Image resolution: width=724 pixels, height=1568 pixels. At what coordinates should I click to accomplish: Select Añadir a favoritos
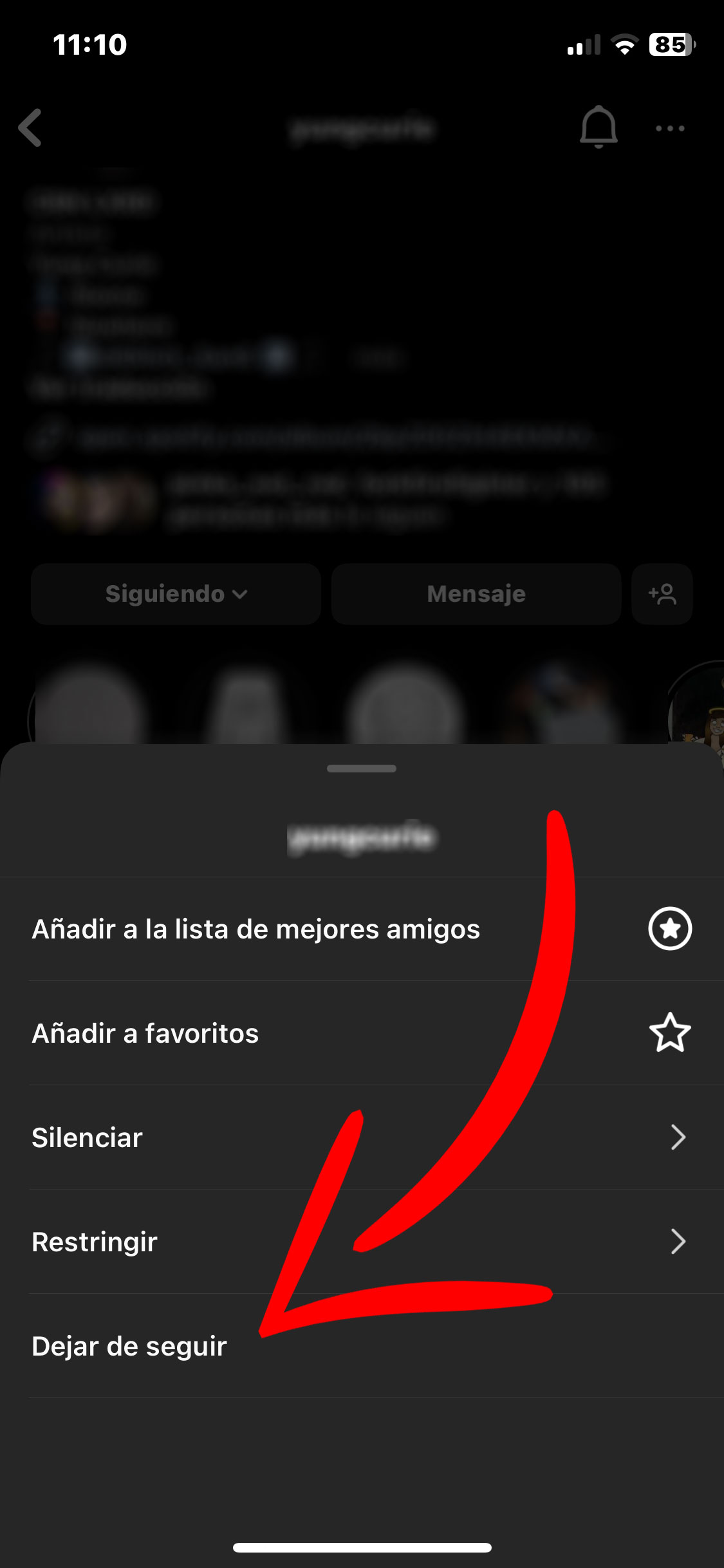(360, 1033)
